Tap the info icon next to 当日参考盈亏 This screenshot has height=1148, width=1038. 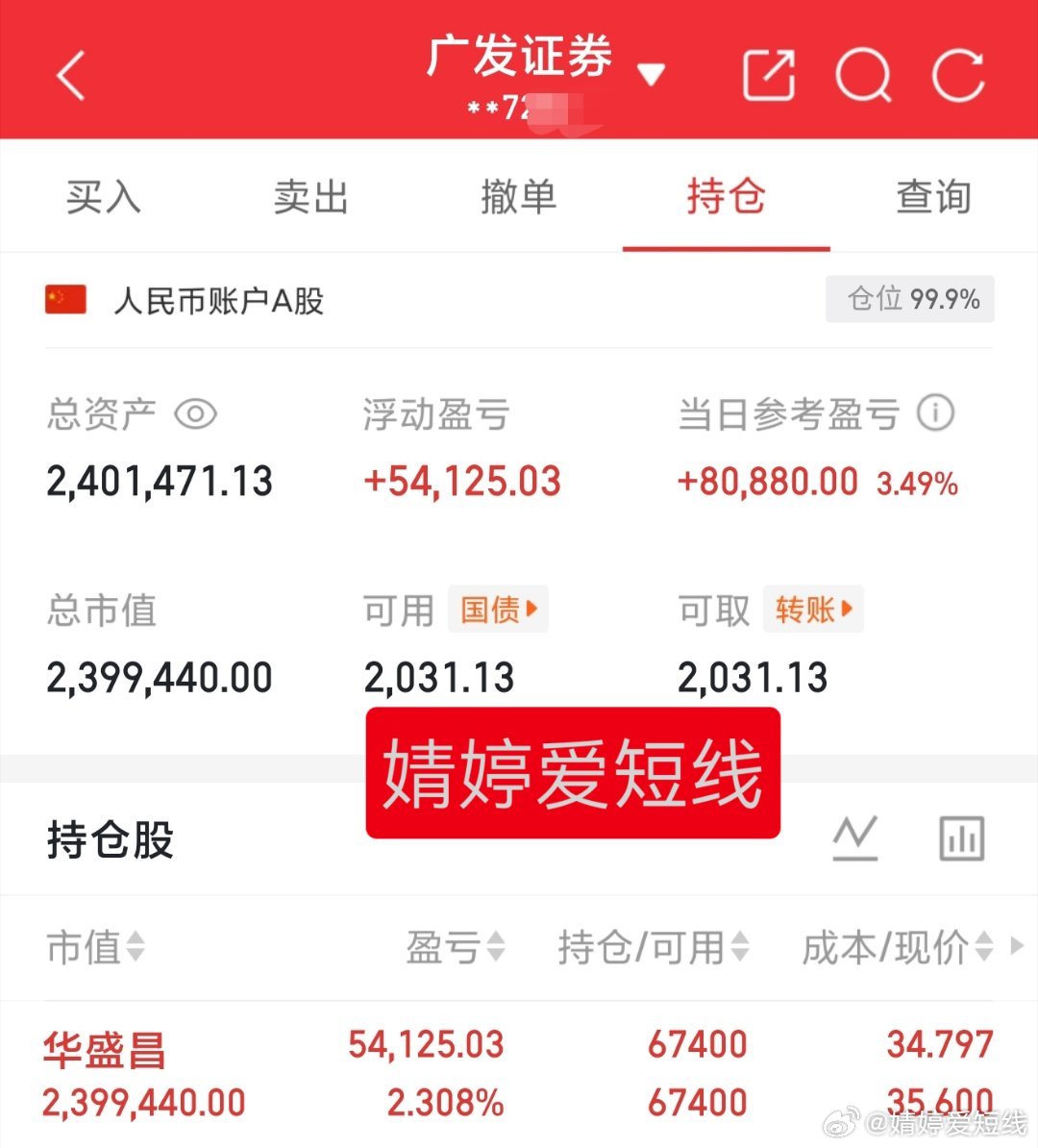(x=934, y=412)
